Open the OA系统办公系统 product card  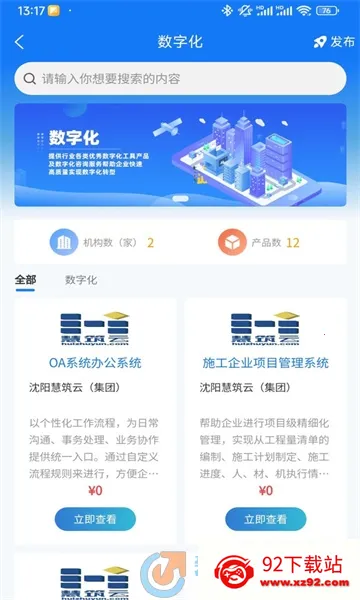click(95, 421)
